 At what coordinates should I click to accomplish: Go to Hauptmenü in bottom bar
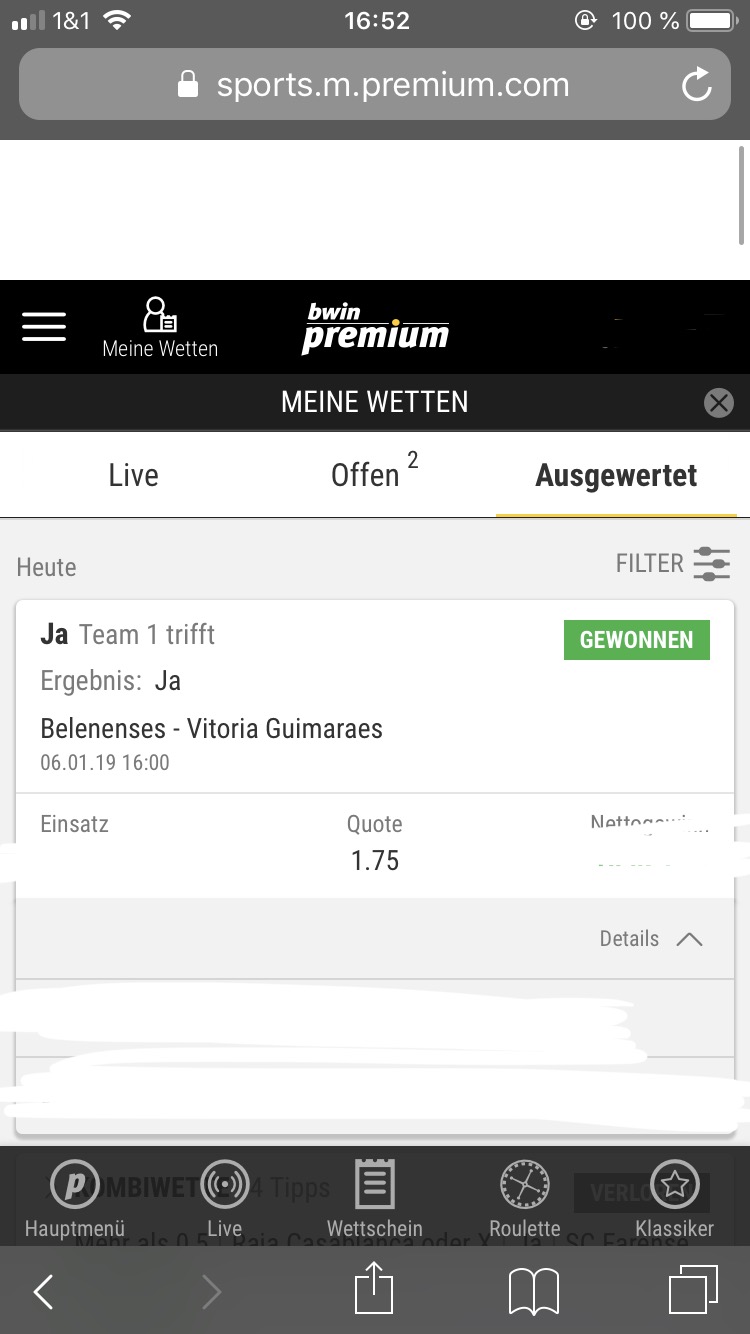click(75, 1199)
